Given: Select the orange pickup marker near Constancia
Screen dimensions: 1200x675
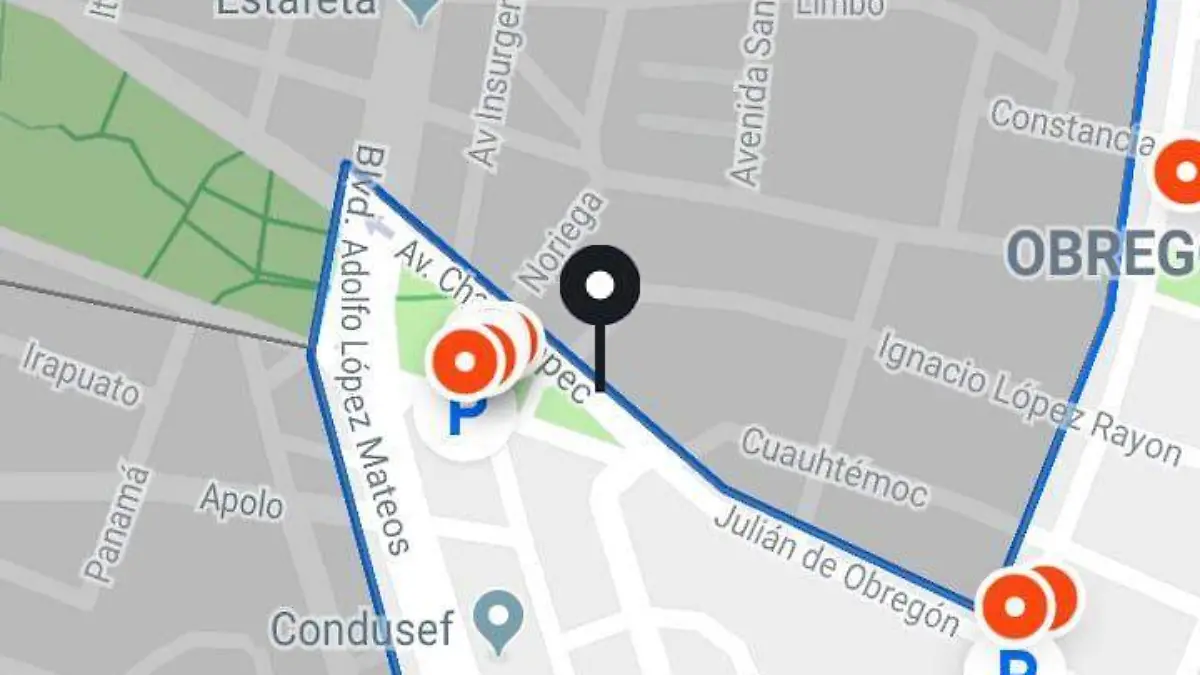Looking at the screenshot, I should click(x=1183, y=172).
